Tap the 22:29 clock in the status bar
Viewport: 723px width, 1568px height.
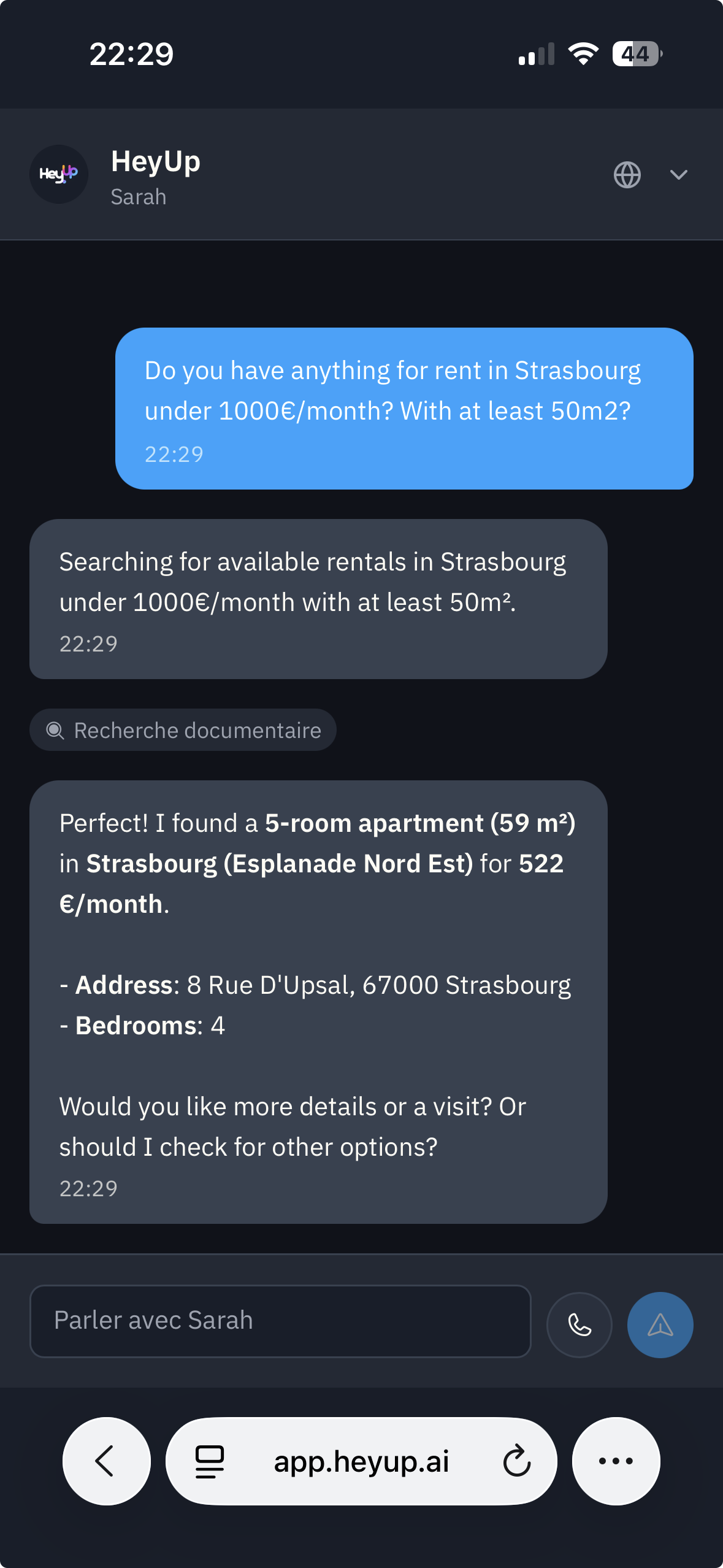coord(131,54)
